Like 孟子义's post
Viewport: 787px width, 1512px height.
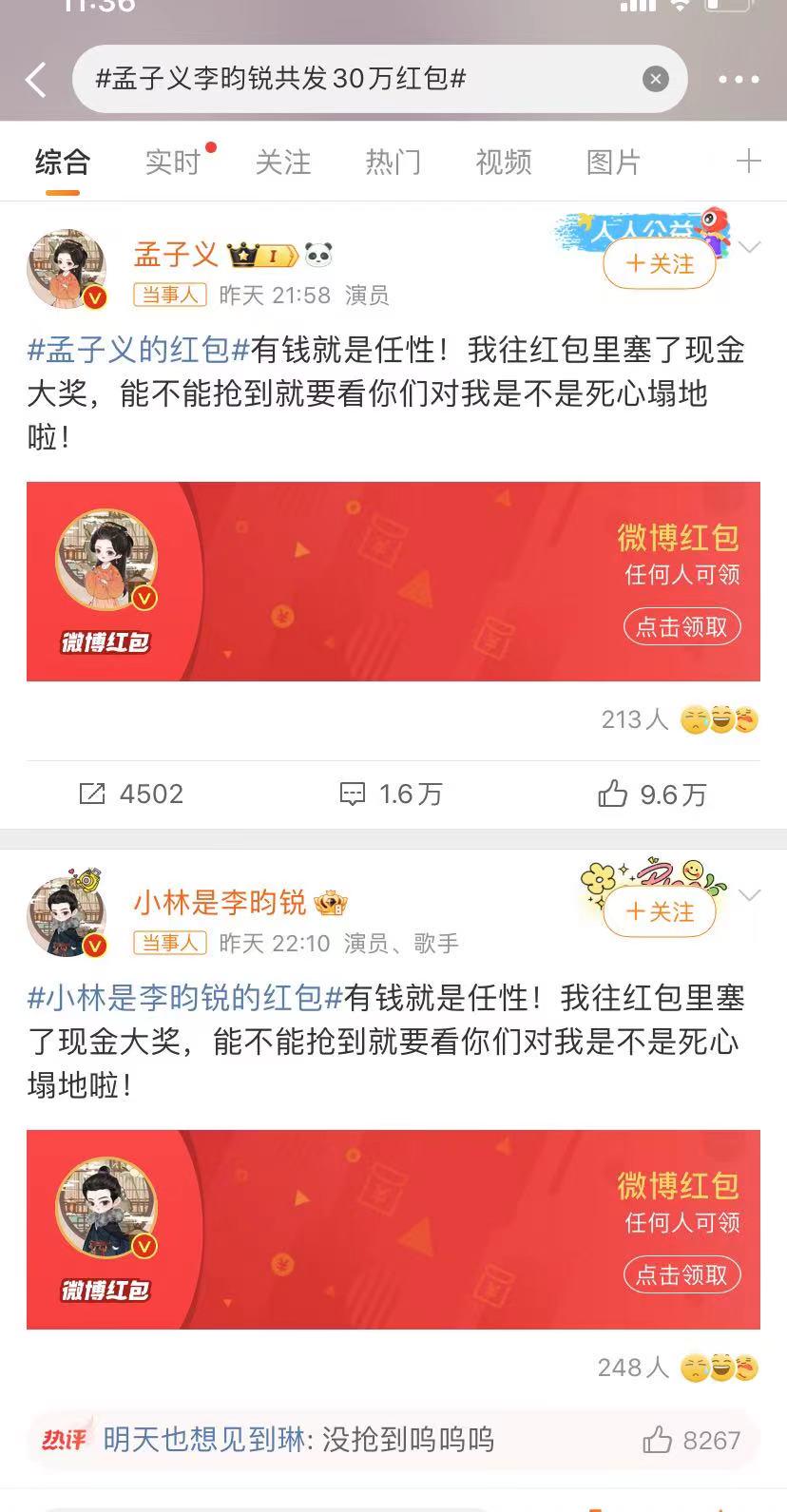[652, 794]
